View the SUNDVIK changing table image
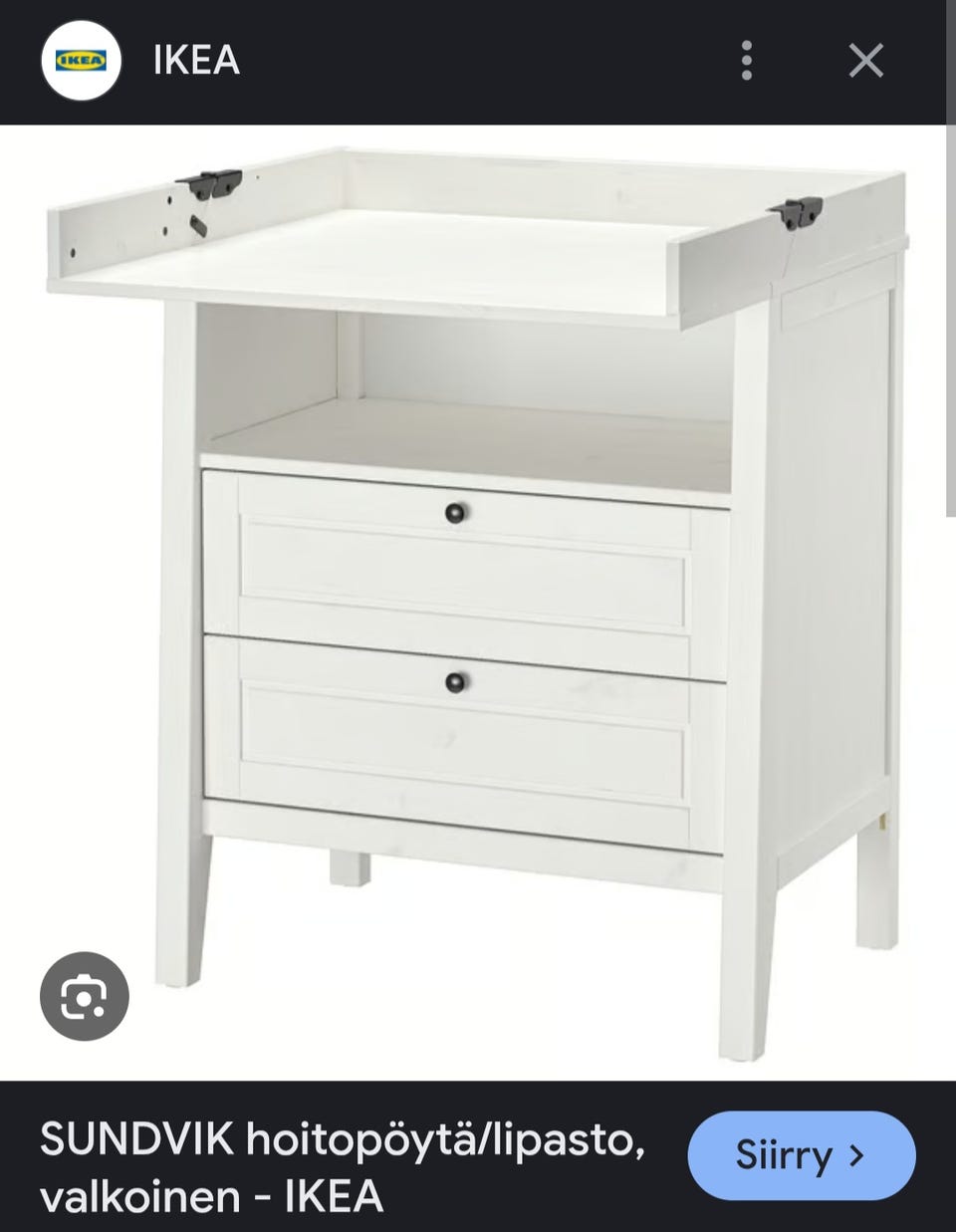Image resolution: width=956 pixels, height=1232 pixels. click(478, 598)
